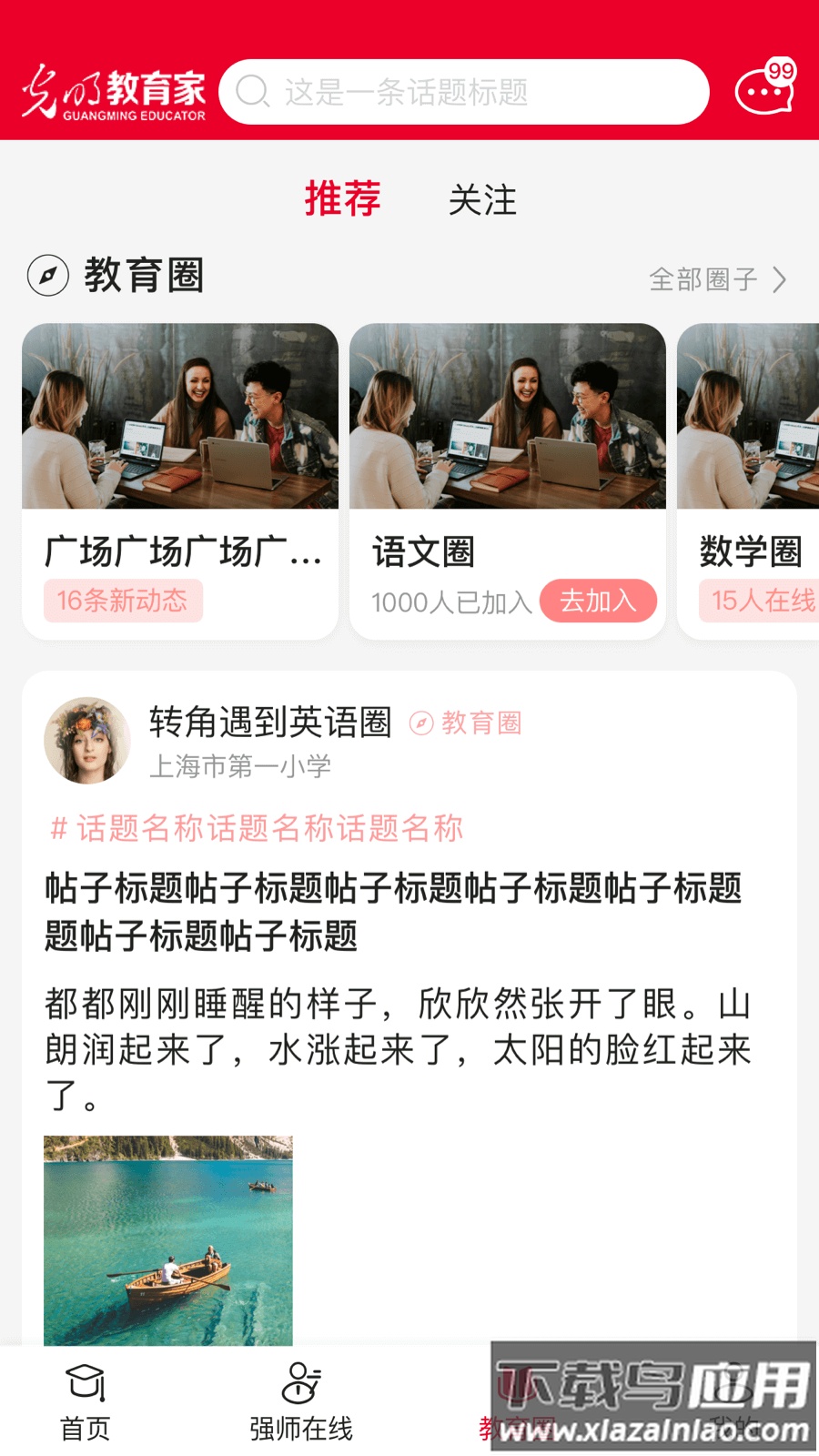
Task: Open the topic 话题名称话题名称话题名称
Action: 258,829
